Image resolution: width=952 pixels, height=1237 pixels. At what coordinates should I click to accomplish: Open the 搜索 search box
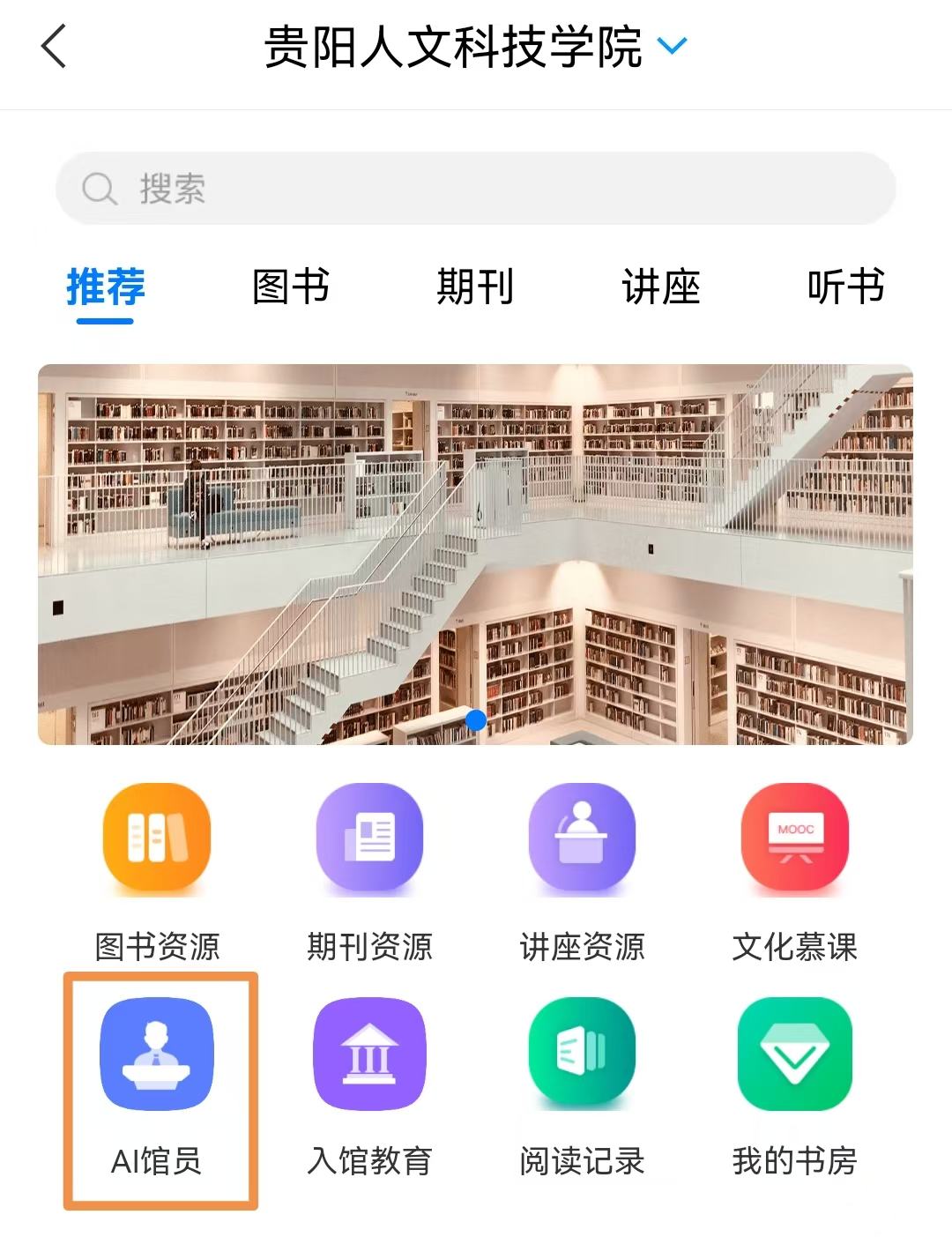coord(476,189)
